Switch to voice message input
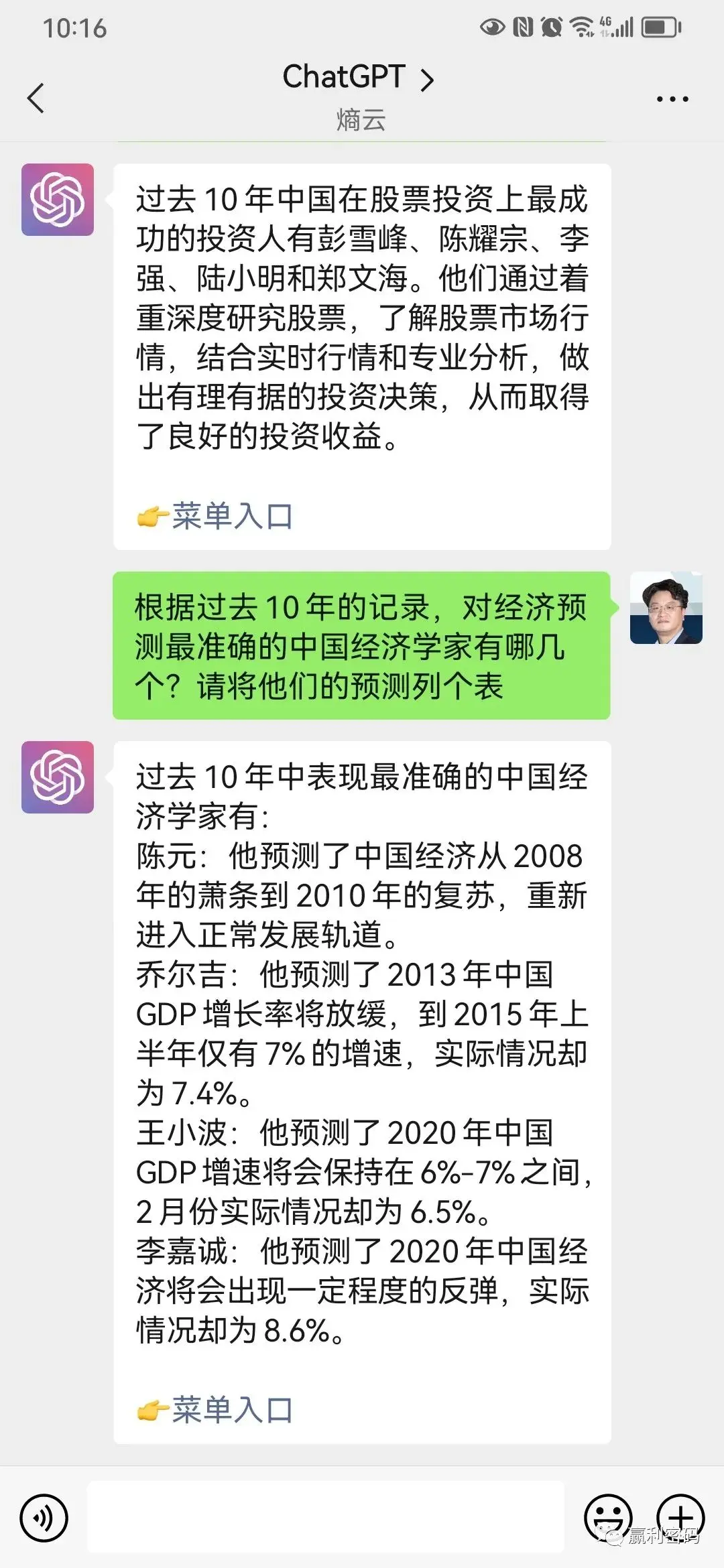724x1568 pixels. (44, 1517)
